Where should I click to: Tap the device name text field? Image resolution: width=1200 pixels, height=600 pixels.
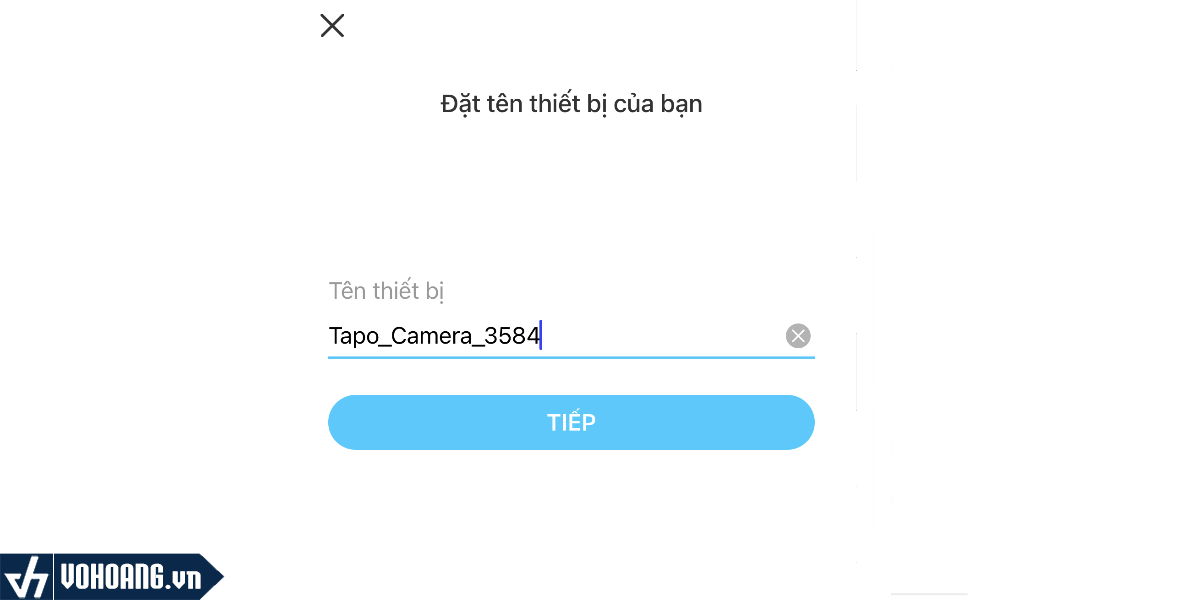pos(550,336)
